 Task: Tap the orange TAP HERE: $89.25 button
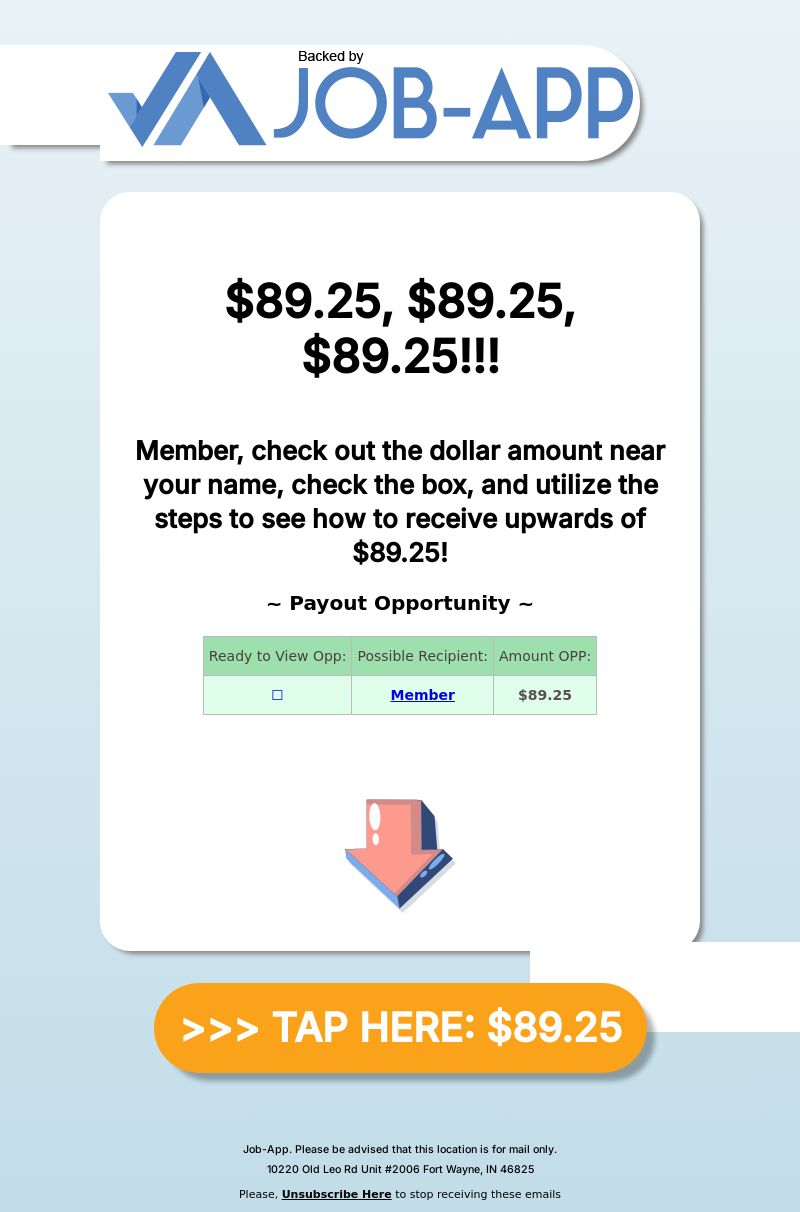[401, 1028]
